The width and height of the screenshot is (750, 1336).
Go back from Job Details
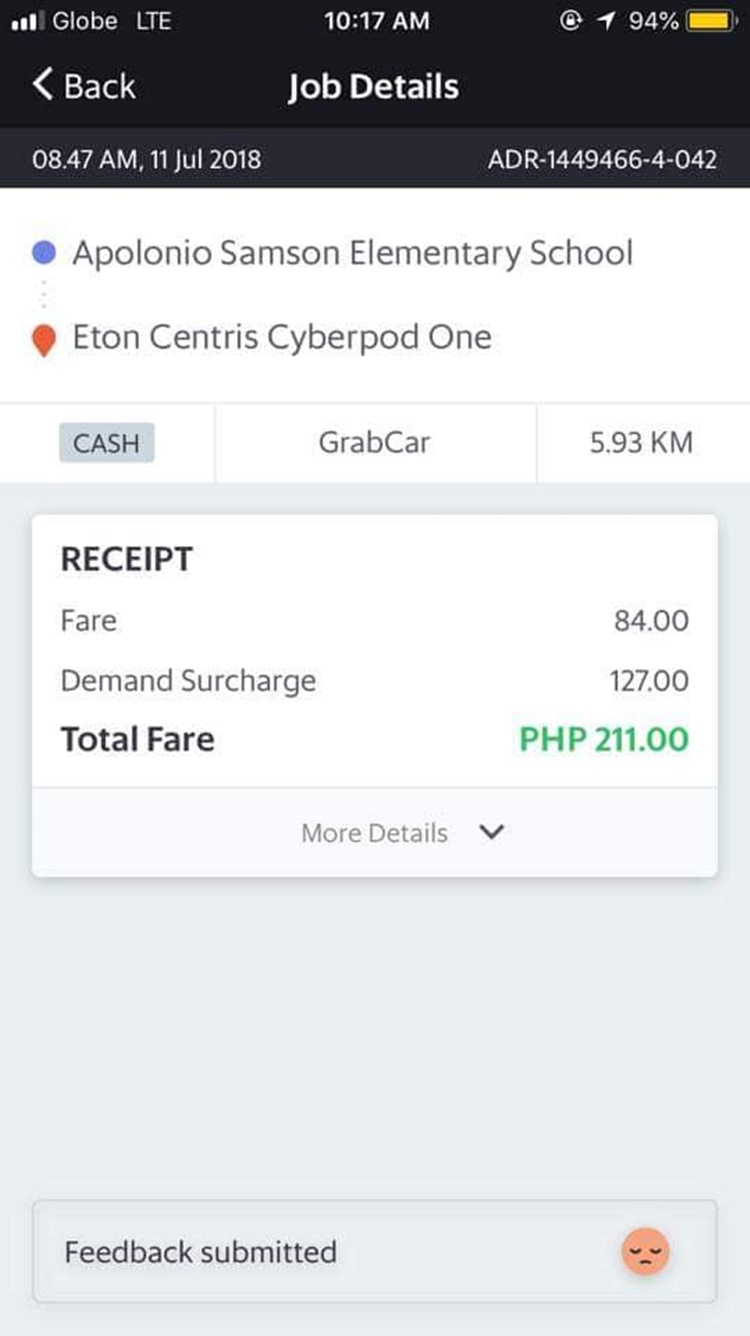click(84, 86)
